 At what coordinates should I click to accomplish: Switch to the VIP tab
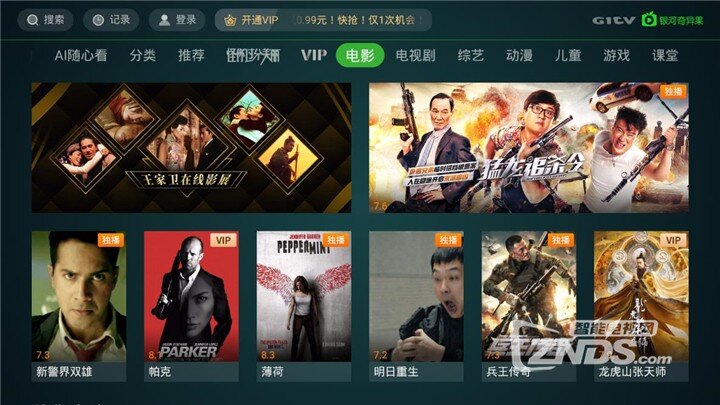click(x=314, y=55)
